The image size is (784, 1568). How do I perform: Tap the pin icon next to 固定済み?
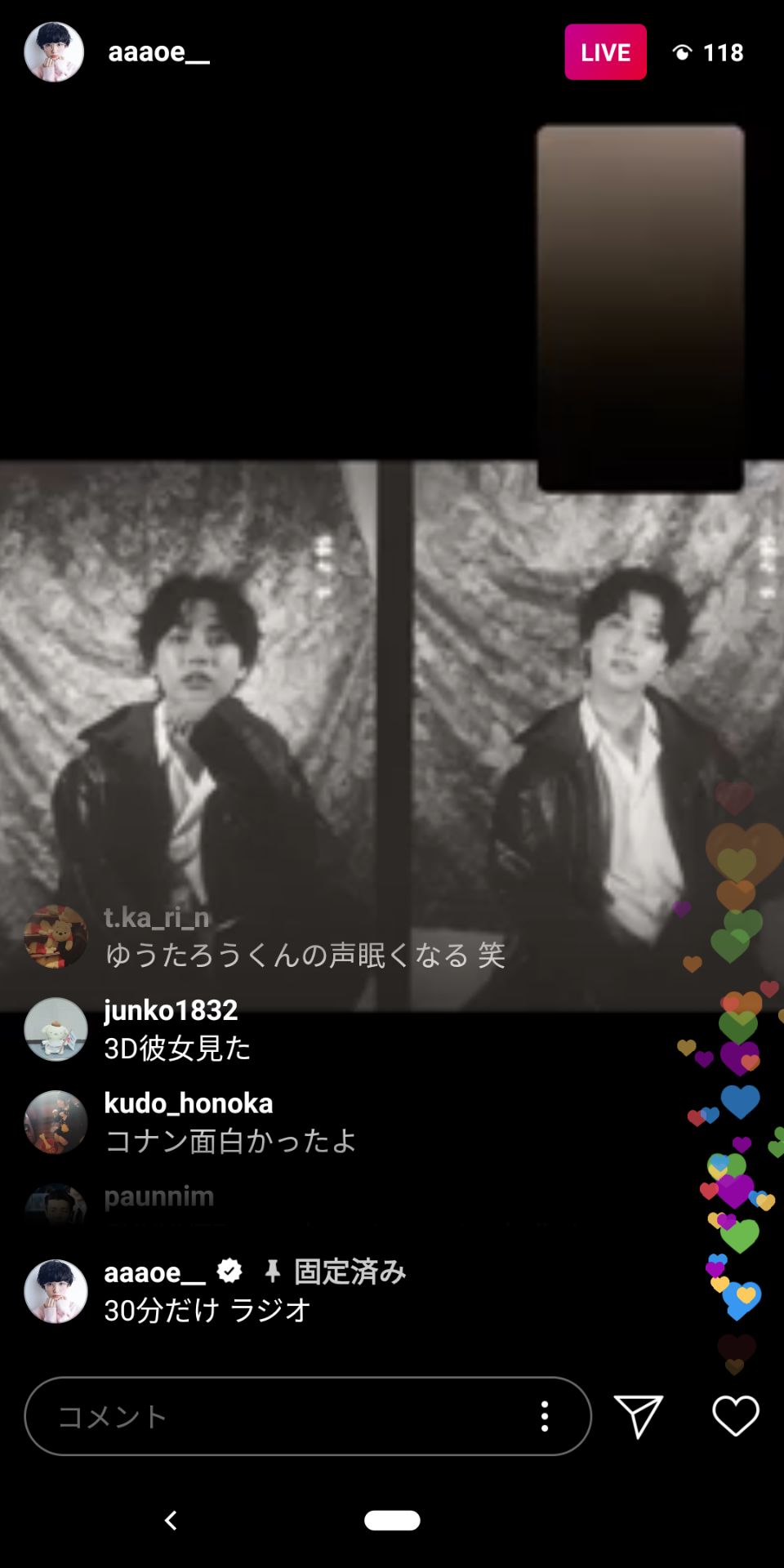[274, 1271]
